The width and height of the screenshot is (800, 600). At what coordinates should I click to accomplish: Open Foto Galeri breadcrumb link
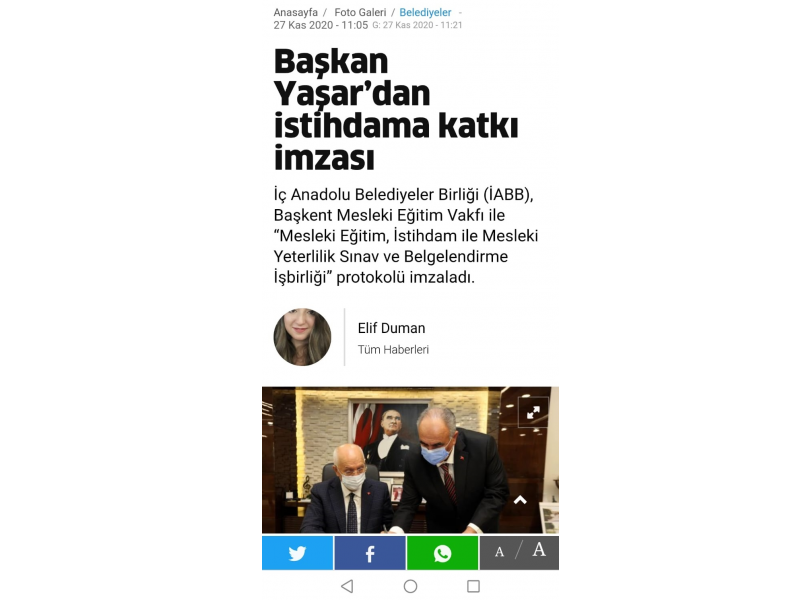[x=359, y=12]
